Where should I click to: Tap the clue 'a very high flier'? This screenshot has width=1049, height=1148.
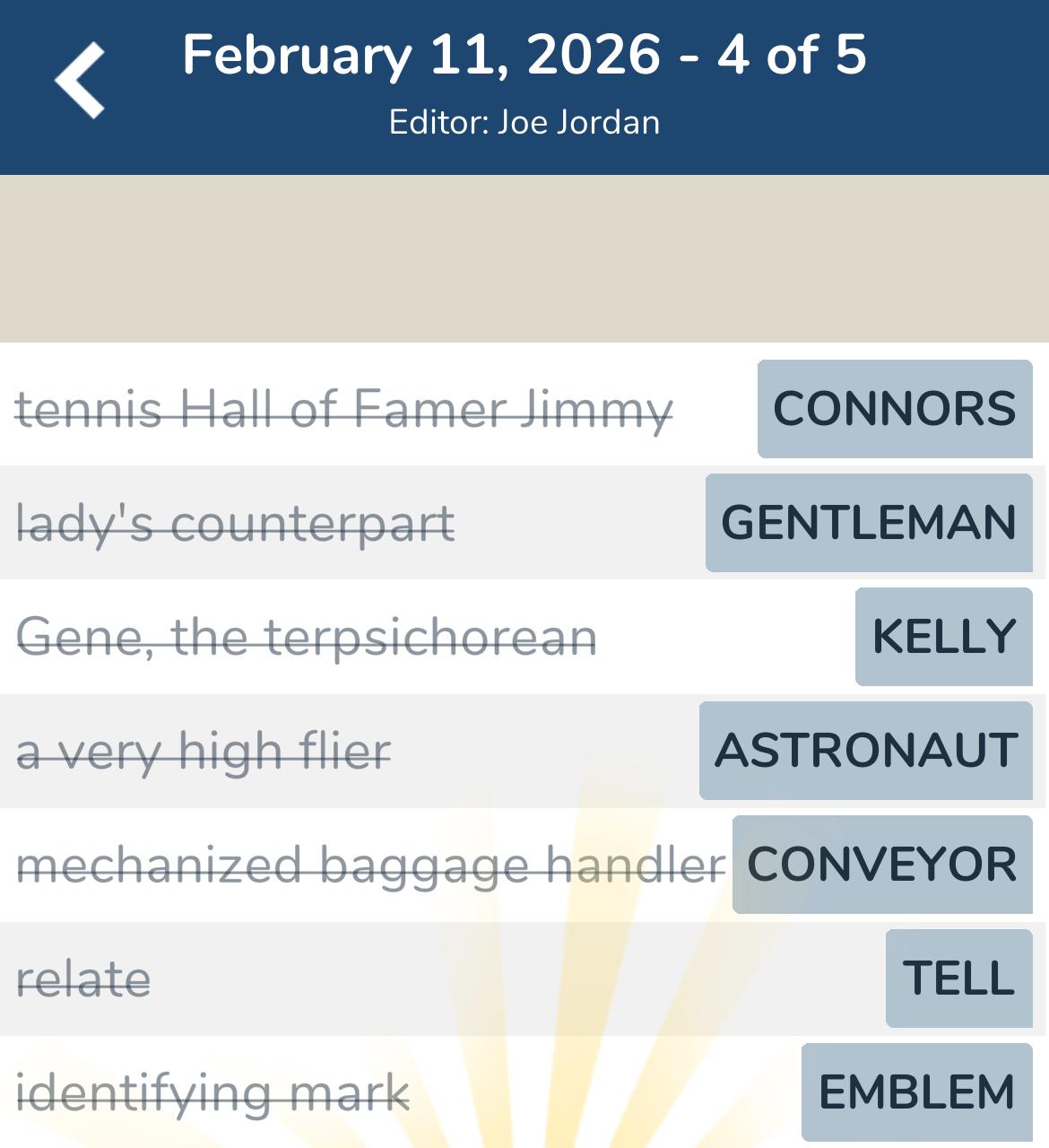click(x=204, y=750)
